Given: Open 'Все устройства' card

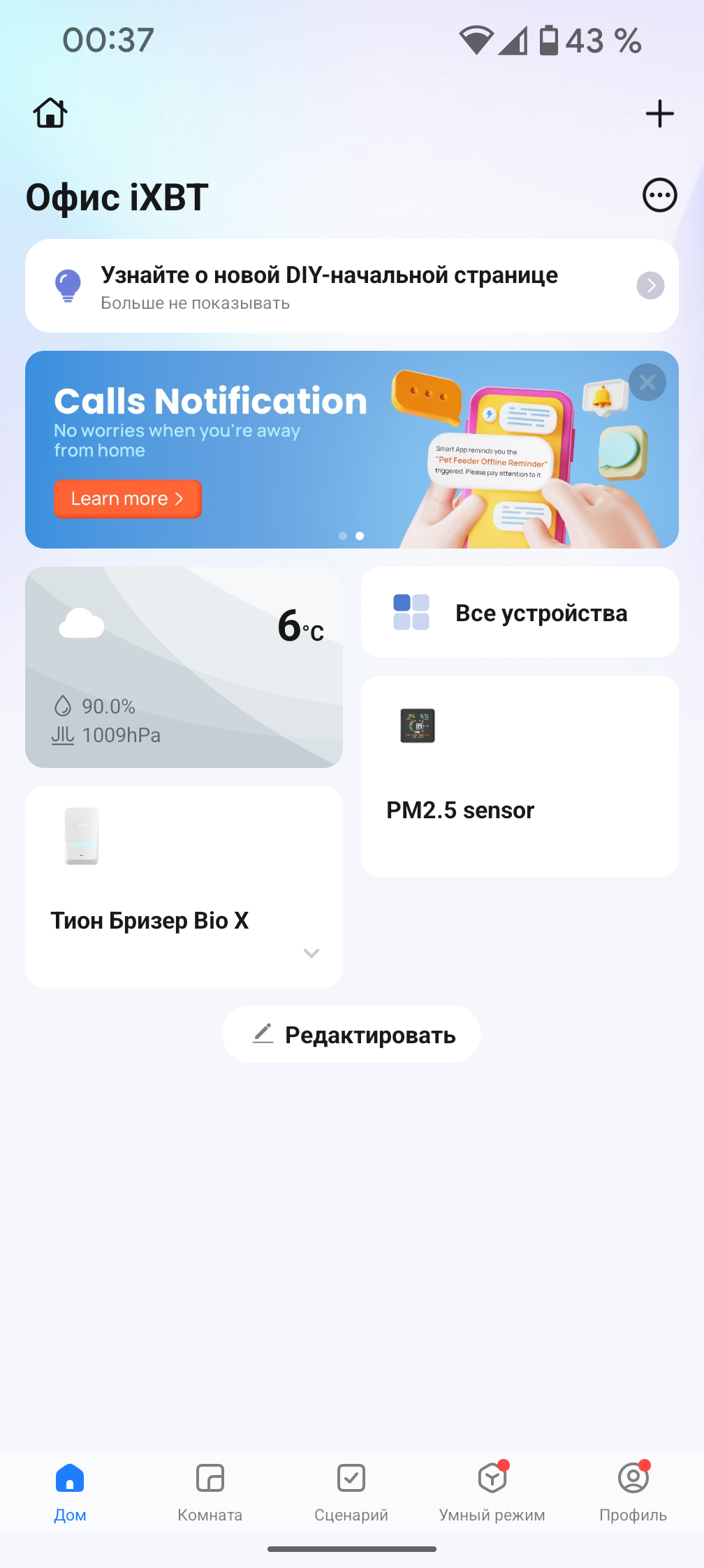Looking at the screenshot, I should (x=520, y=612).
